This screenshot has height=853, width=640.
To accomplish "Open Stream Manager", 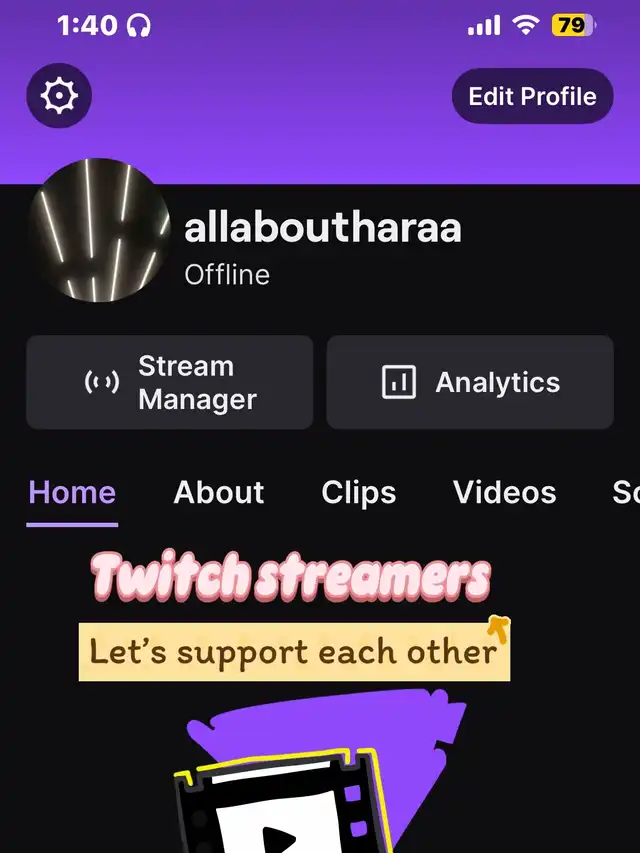I will point(170,383).
